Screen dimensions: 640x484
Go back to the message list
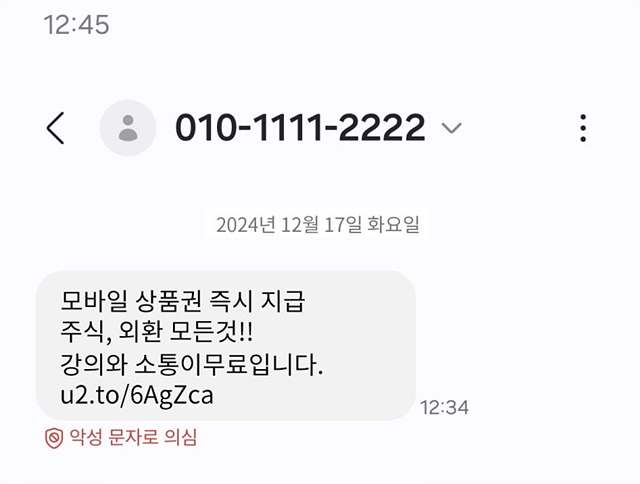coord(56,128)
